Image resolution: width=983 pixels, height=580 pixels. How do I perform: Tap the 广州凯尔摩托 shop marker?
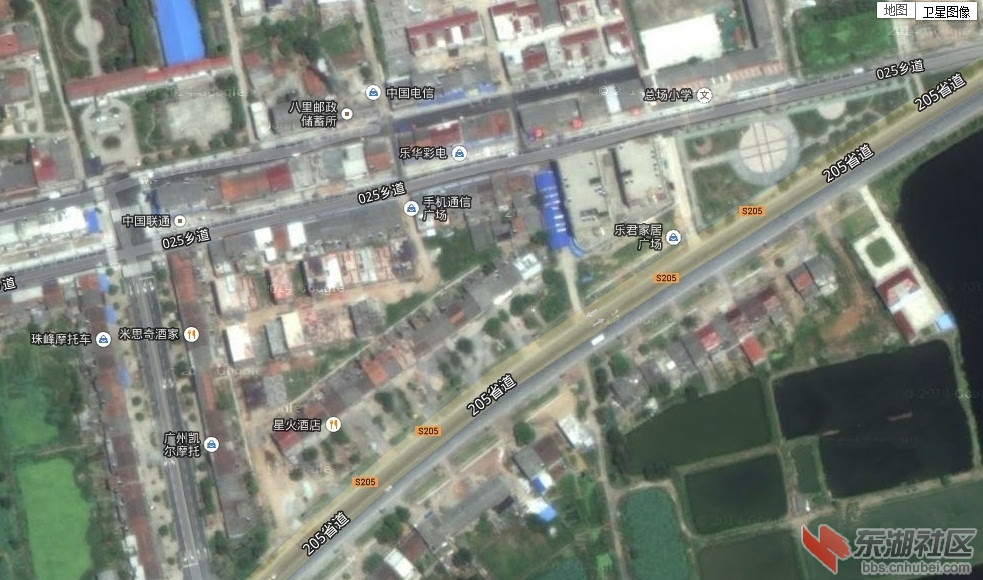212,444
